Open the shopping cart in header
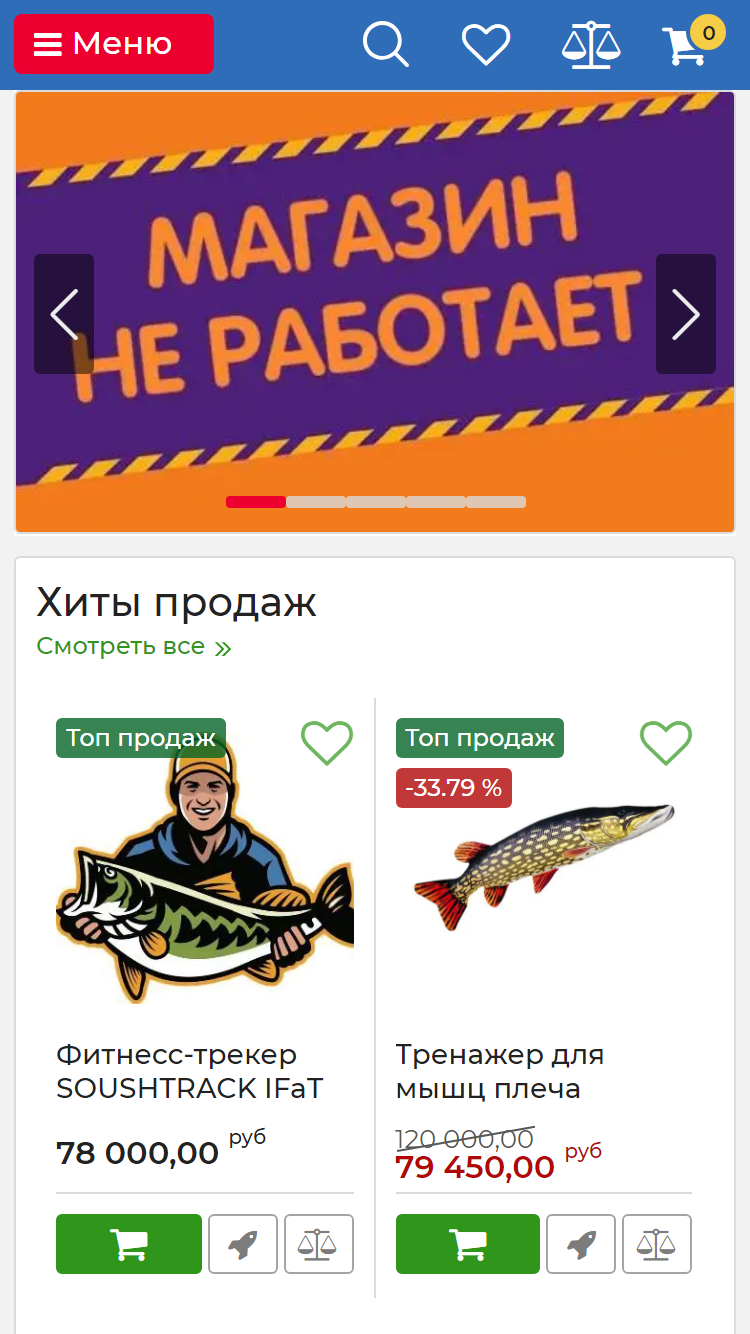The image size is (750, 1334). [692, 43]
